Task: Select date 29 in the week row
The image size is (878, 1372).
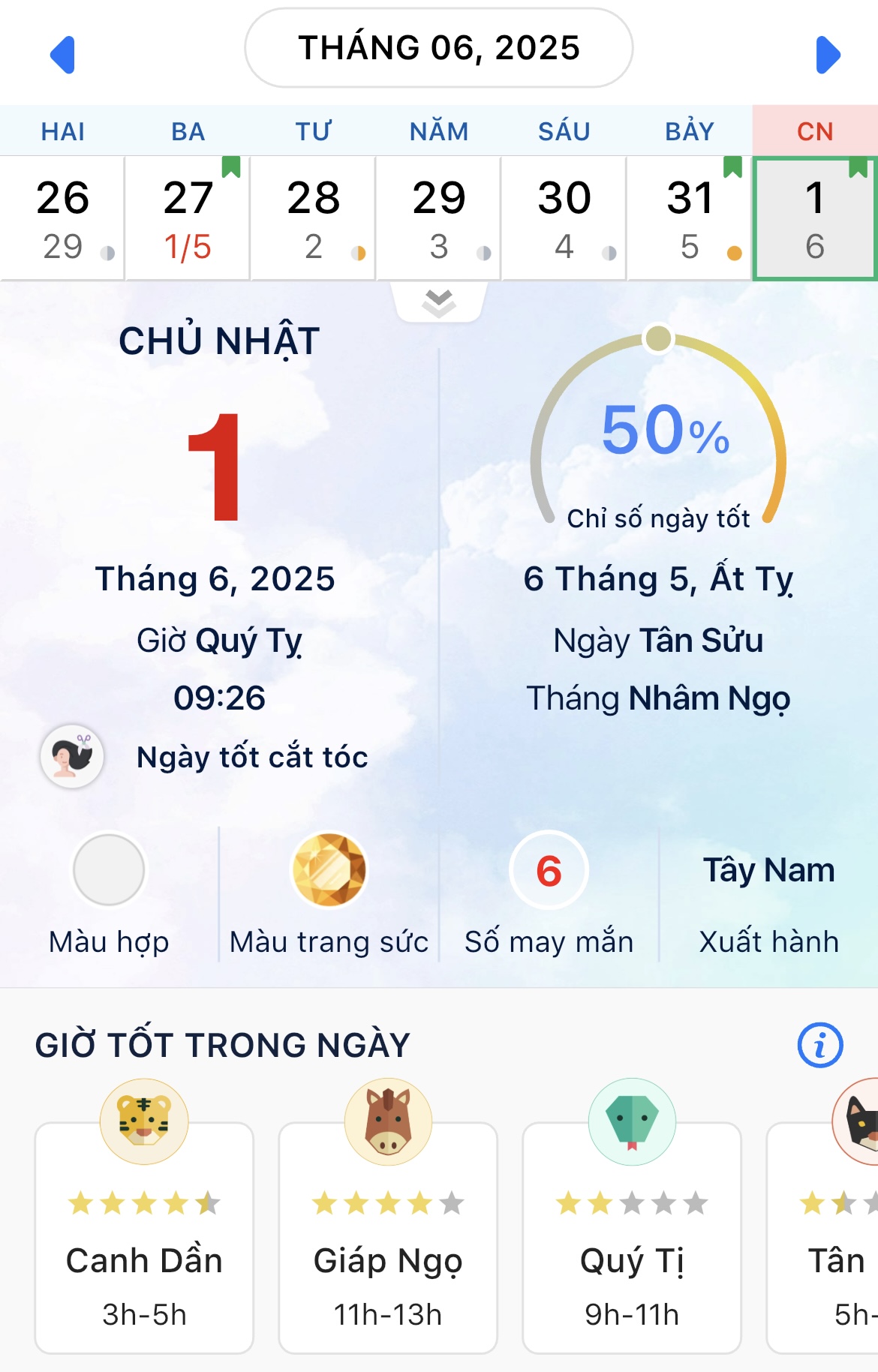Action: pyautogui.click(x=439, y=218)
